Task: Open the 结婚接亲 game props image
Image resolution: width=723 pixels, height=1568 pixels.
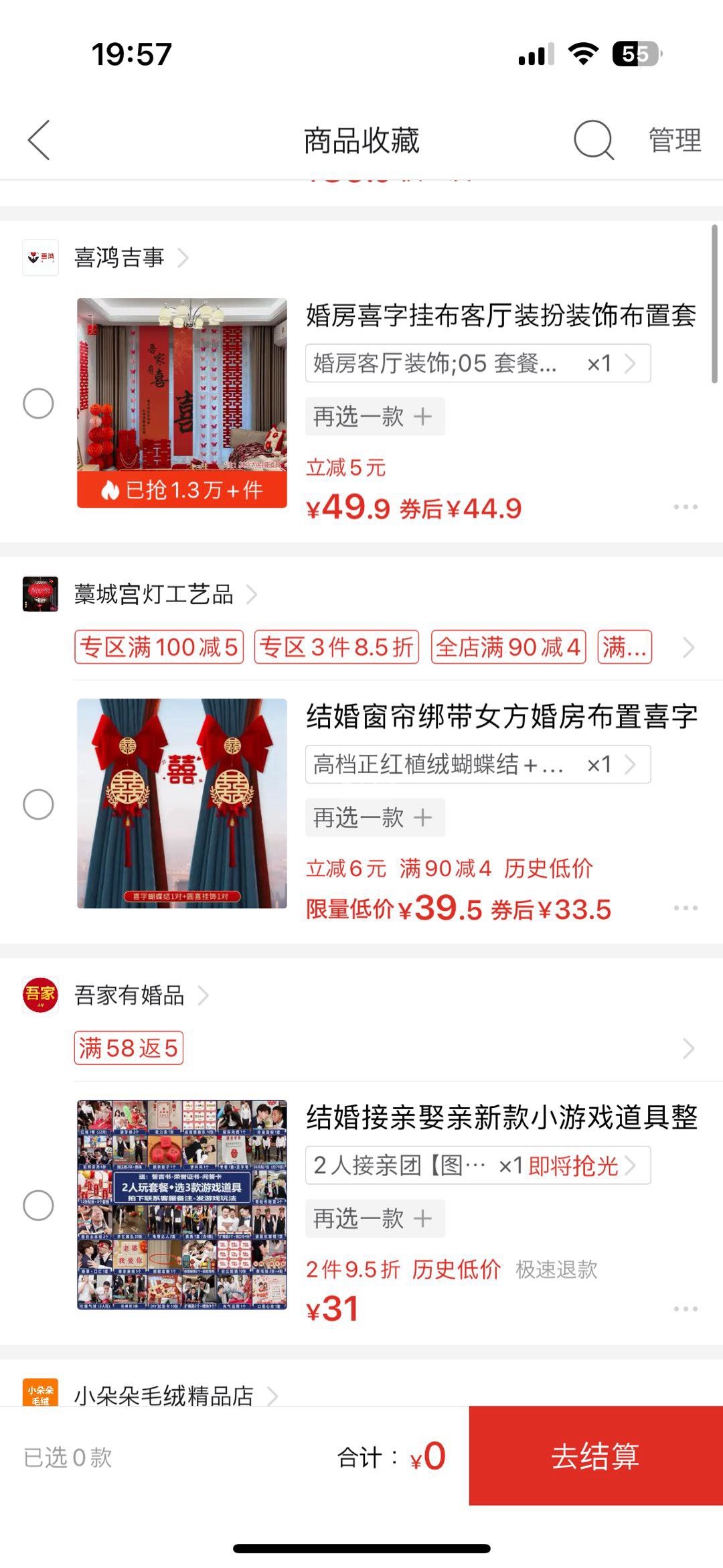Action: 182,1204
